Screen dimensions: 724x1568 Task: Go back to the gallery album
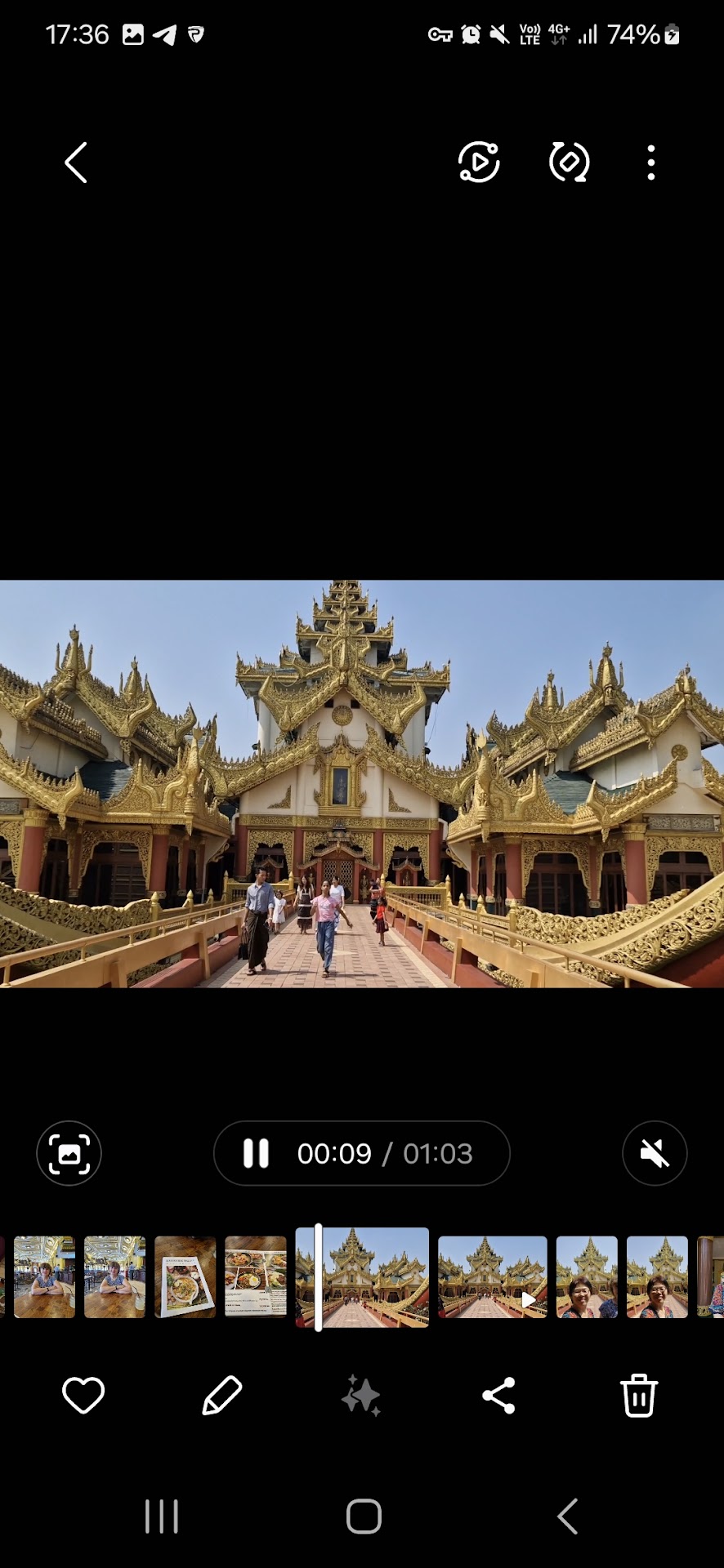76,163
